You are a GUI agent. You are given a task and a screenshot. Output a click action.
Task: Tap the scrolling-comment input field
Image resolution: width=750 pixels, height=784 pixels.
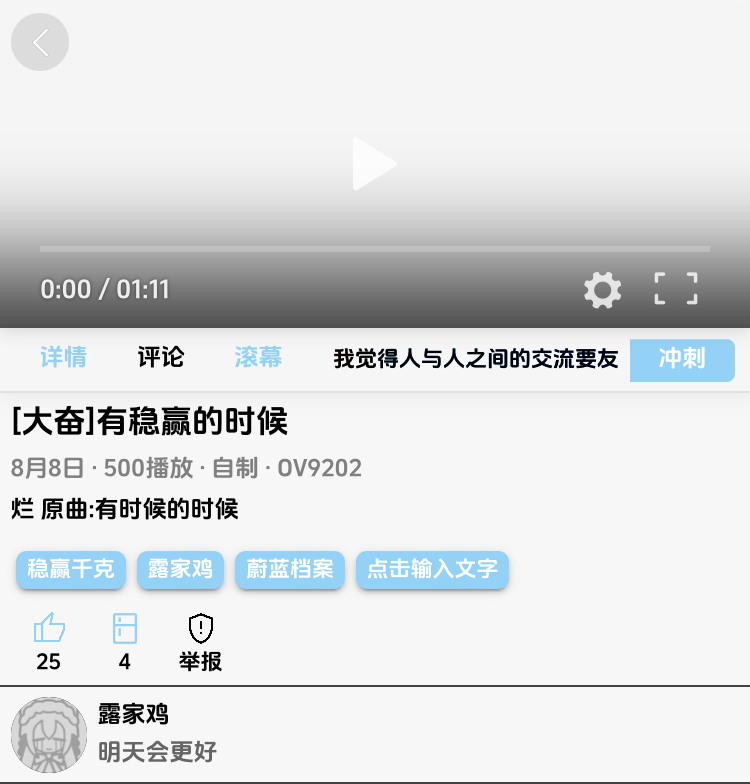(x=475, y=359)
